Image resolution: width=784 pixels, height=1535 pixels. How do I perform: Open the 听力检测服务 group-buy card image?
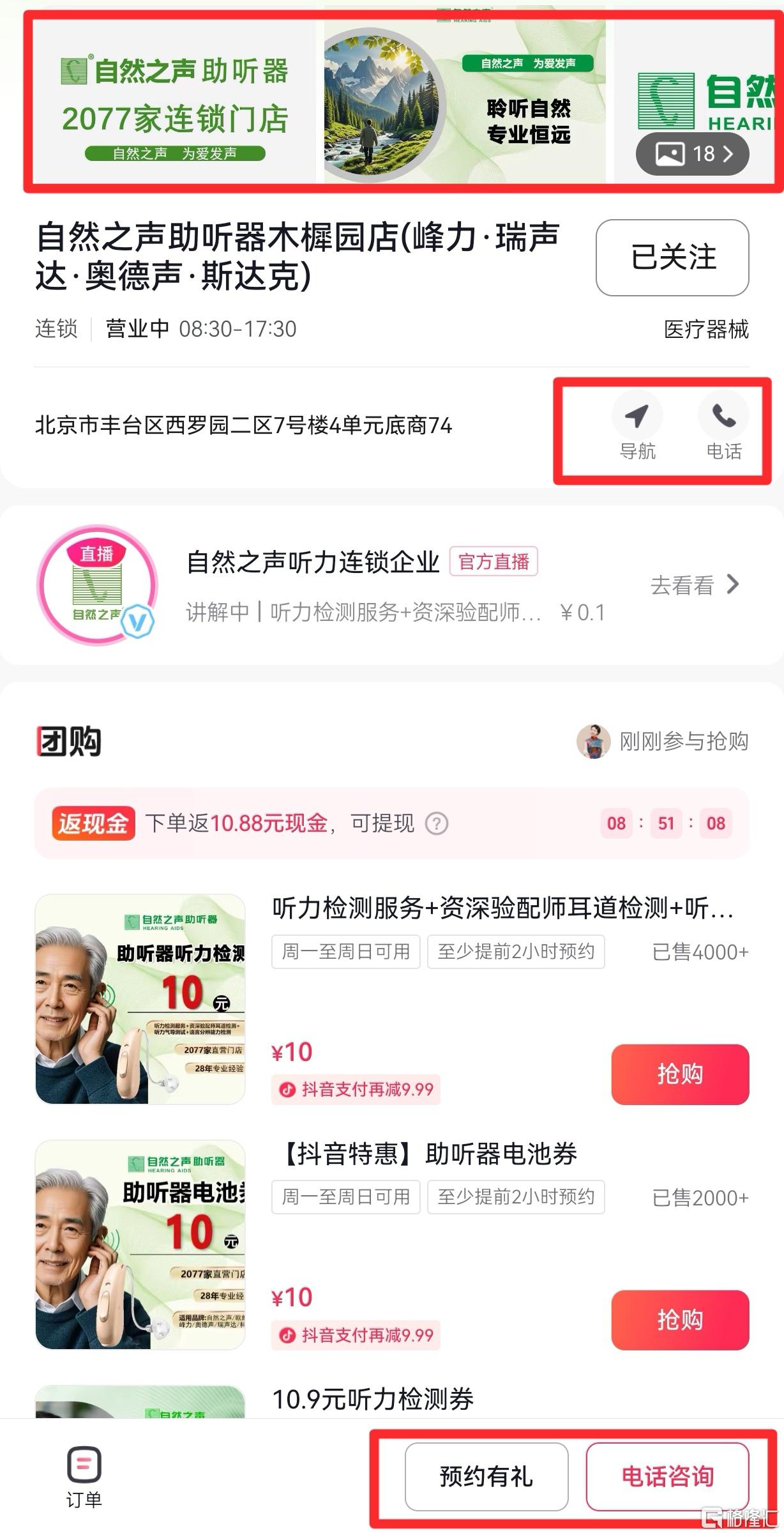pyautogui.click(x=140, y=999)
